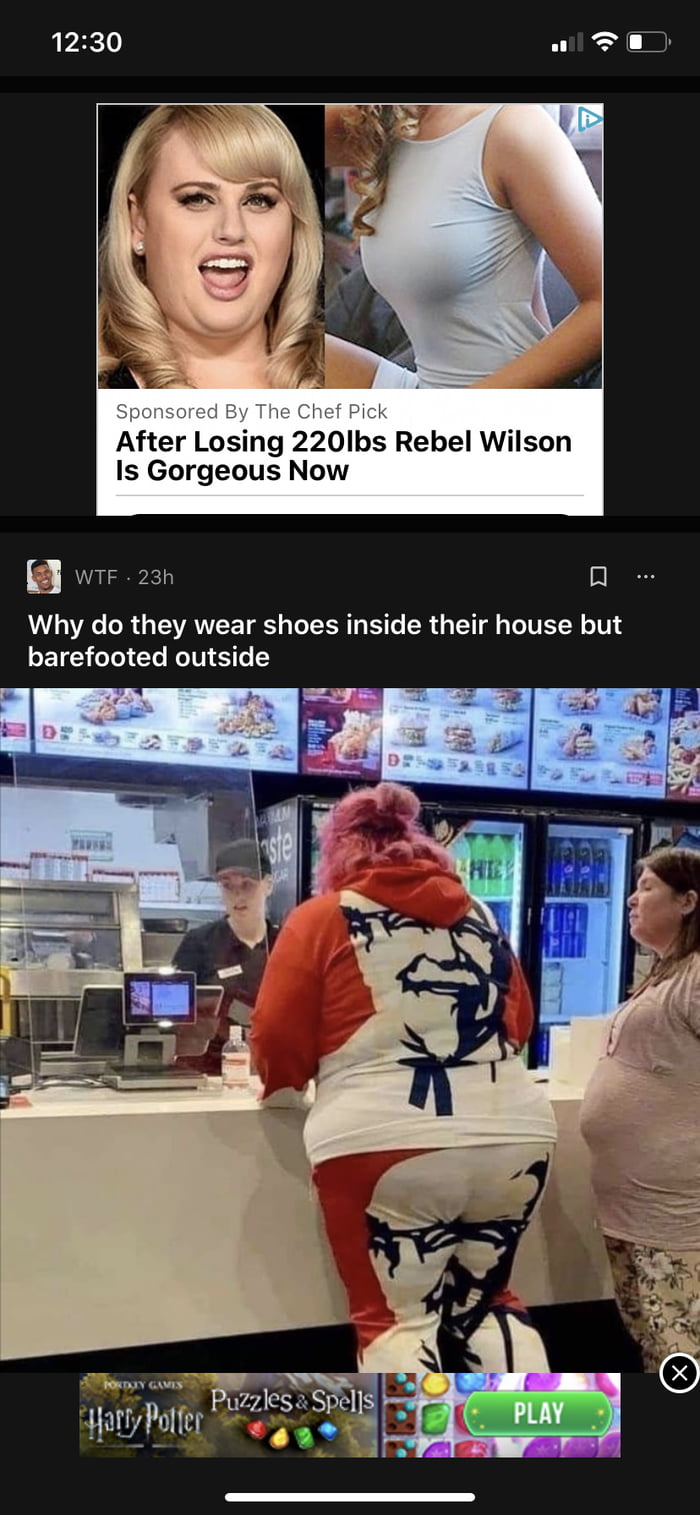Open the KFC outfit post image
The height and width of the screenshot is (1515, 700).
pos(350,1030)
